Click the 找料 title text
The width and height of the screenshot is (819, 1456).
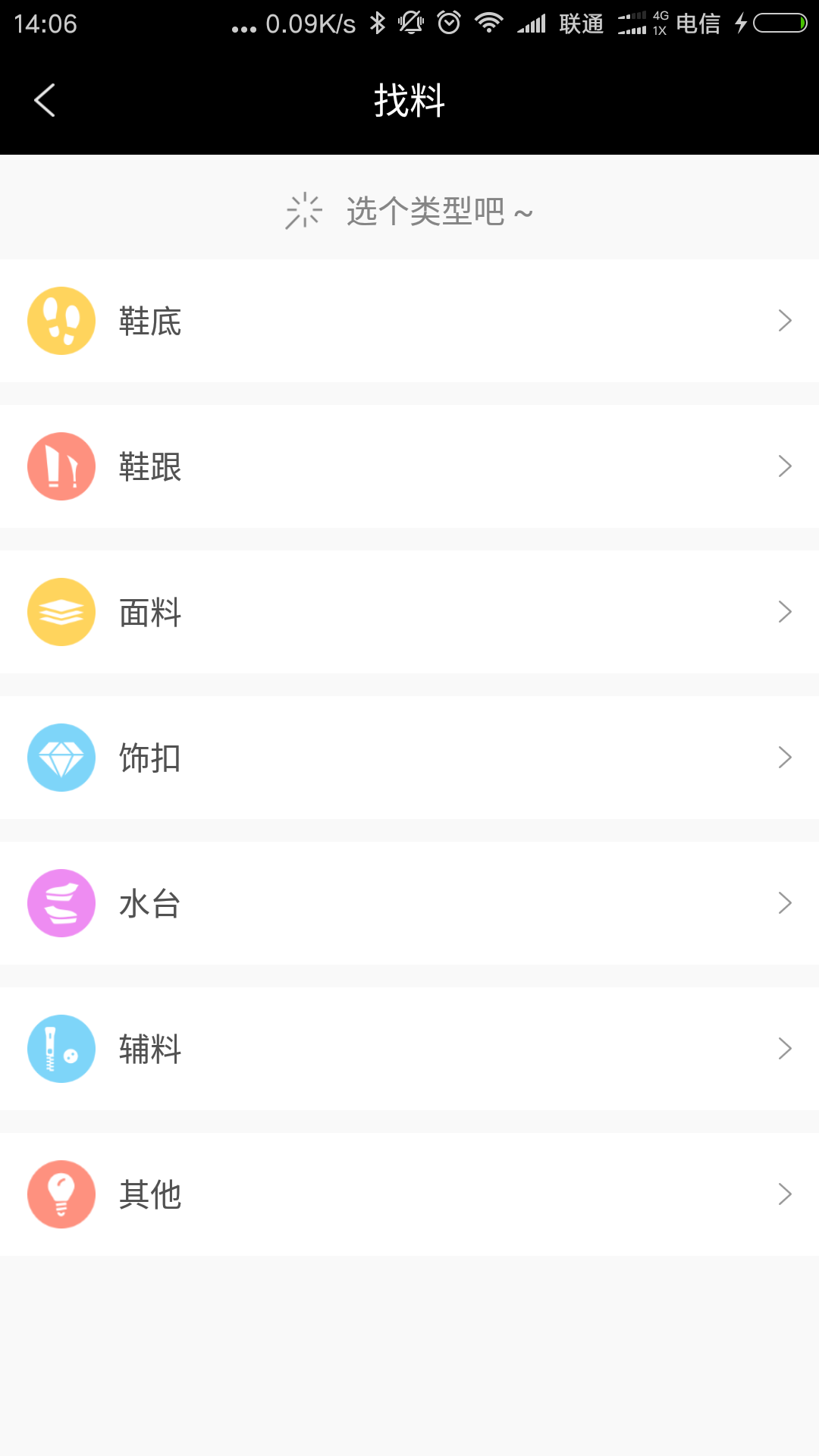[x=409, y=99]
